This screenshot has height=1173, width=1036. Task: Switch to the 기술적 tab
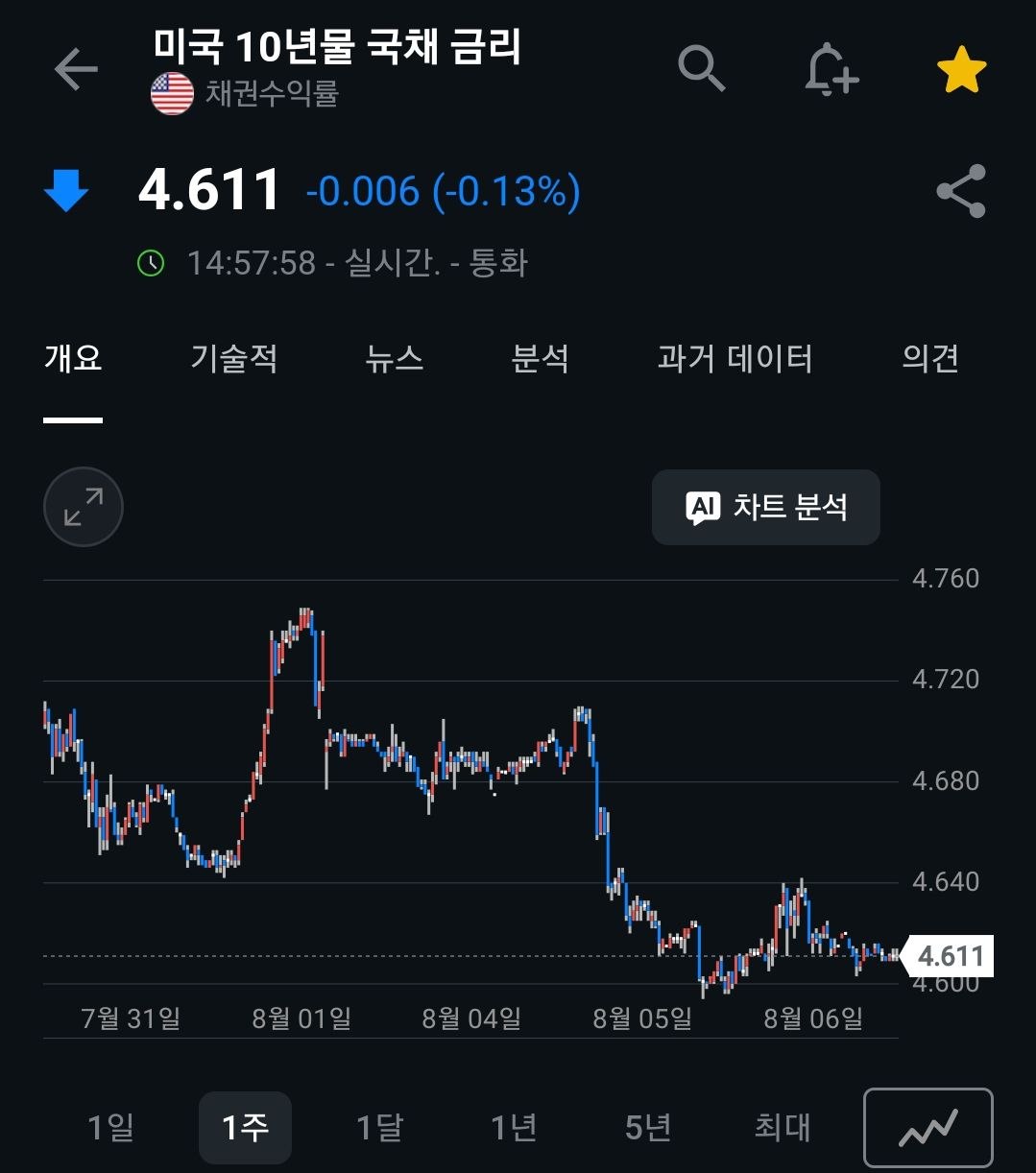234,359
